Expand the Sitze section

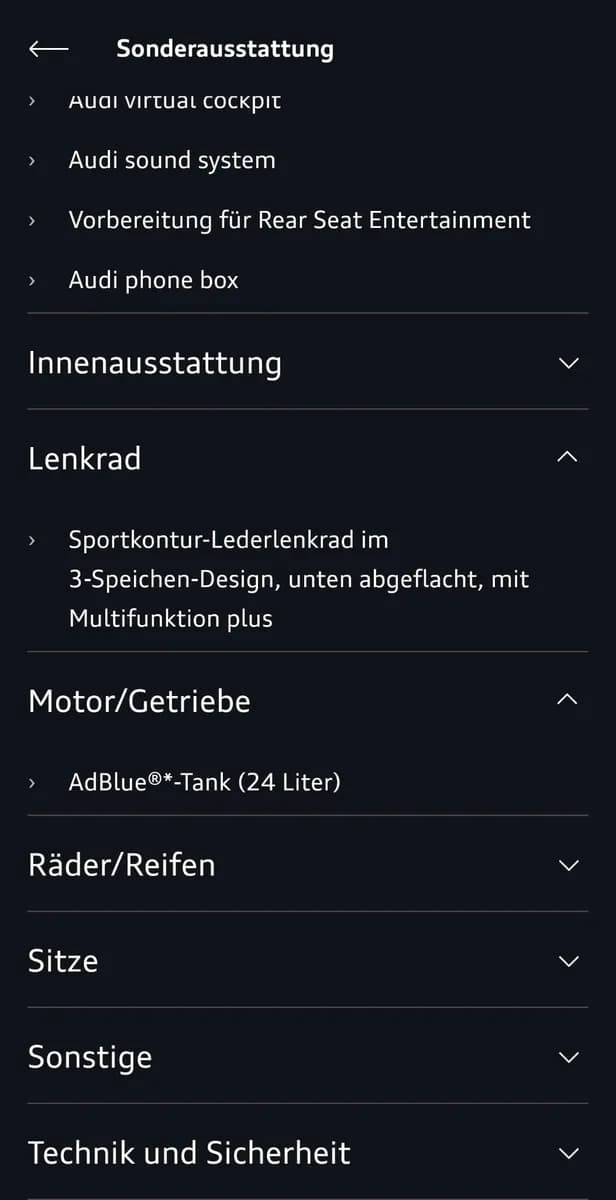(x=308, y=961)
